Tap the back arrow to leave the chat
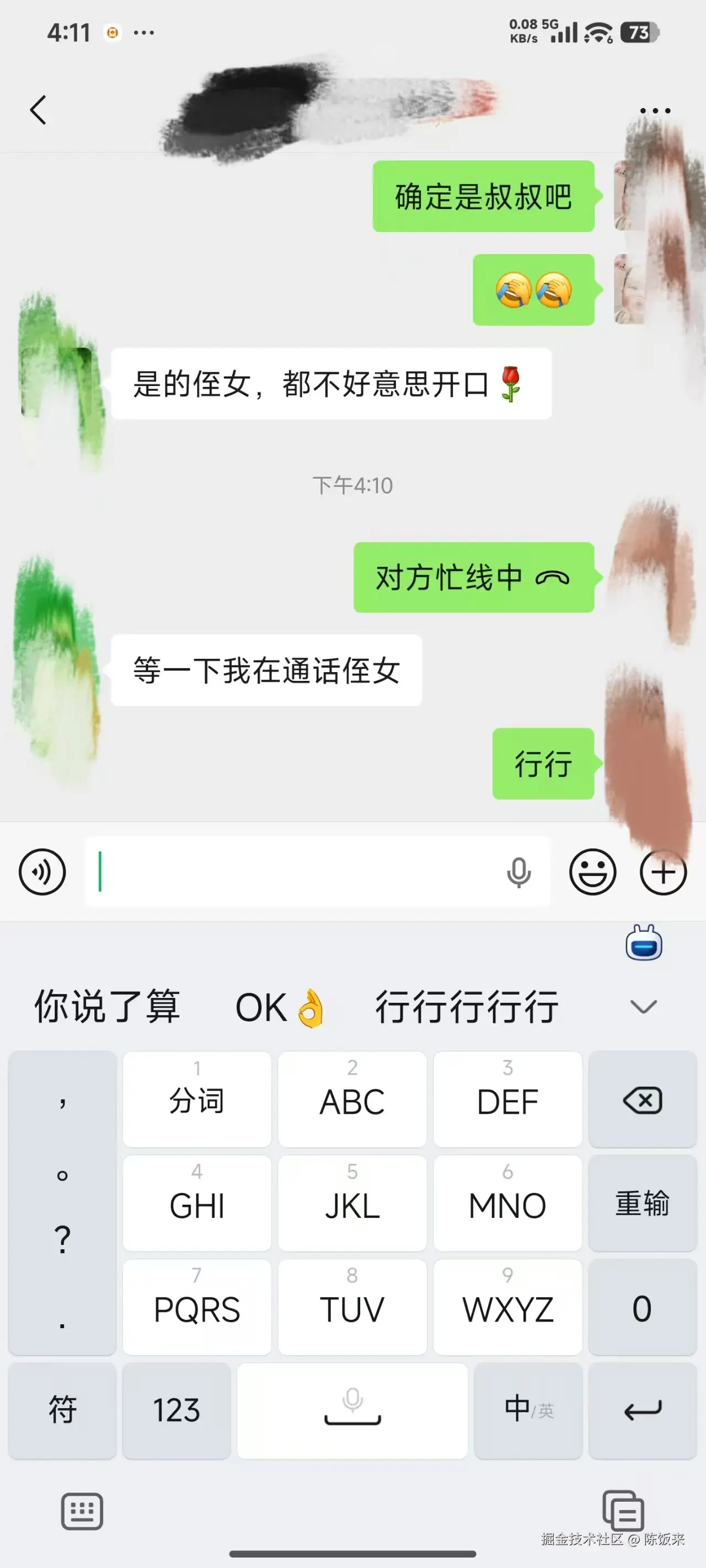 pos(38,110)
